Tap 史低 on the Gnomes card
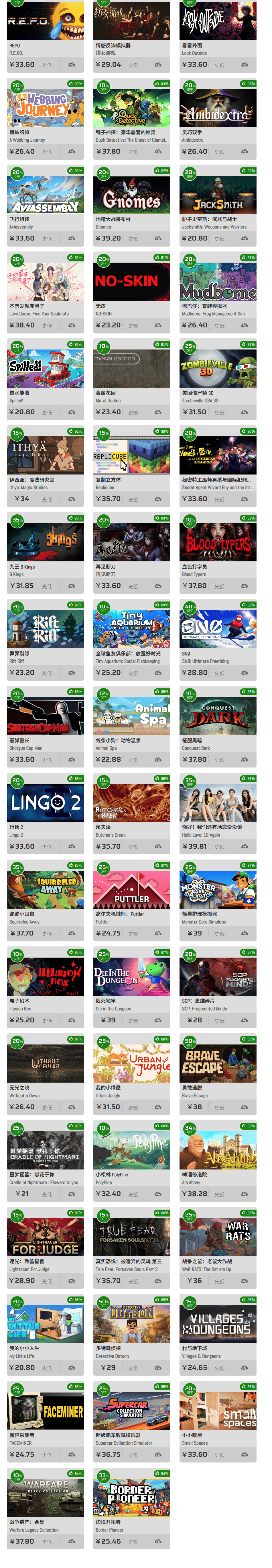The width and height of the screenshot is (272, 1568). (x=133, y=239)
